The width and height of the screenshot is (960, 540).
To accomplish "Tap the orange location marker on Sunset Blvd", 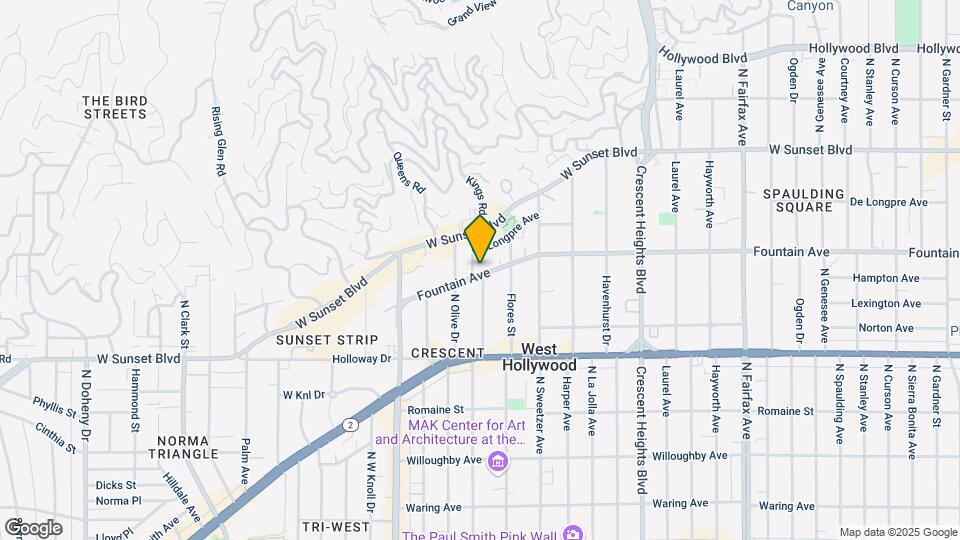I will coord(481,239).
